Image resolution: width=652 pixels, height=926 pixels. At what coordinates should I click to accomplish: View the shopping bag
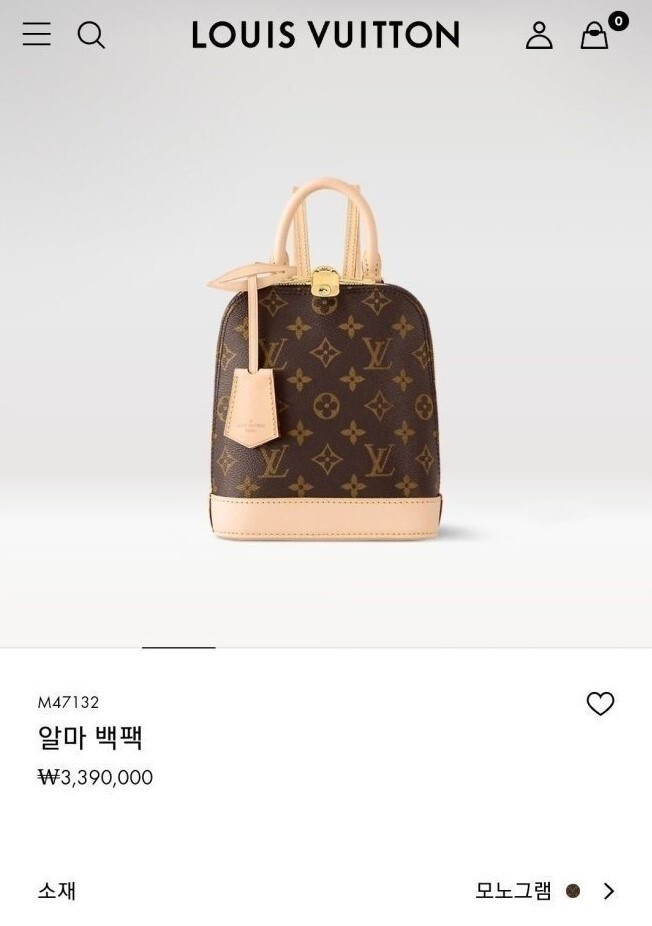click(x=595, y=36)
